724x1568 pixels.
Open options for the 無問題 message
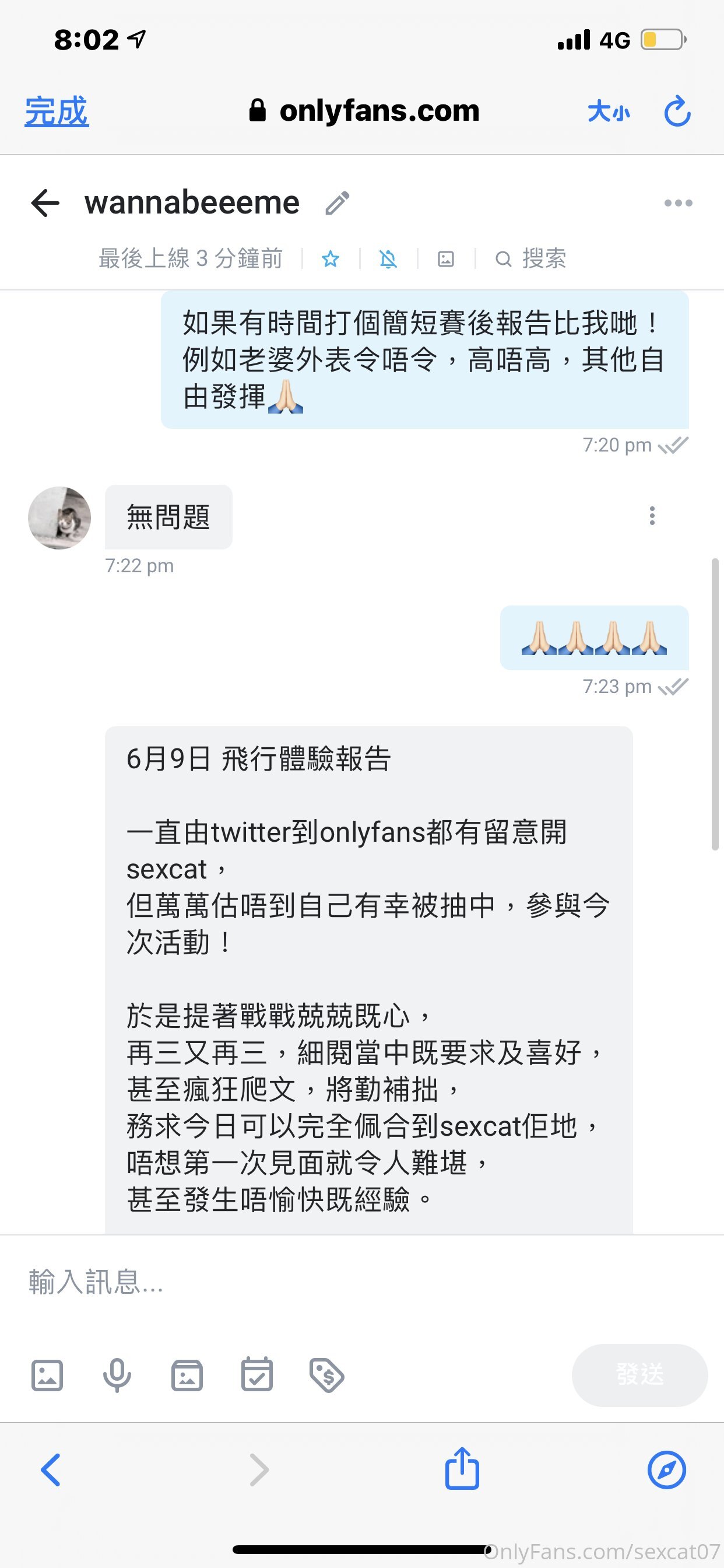point(652,516)
